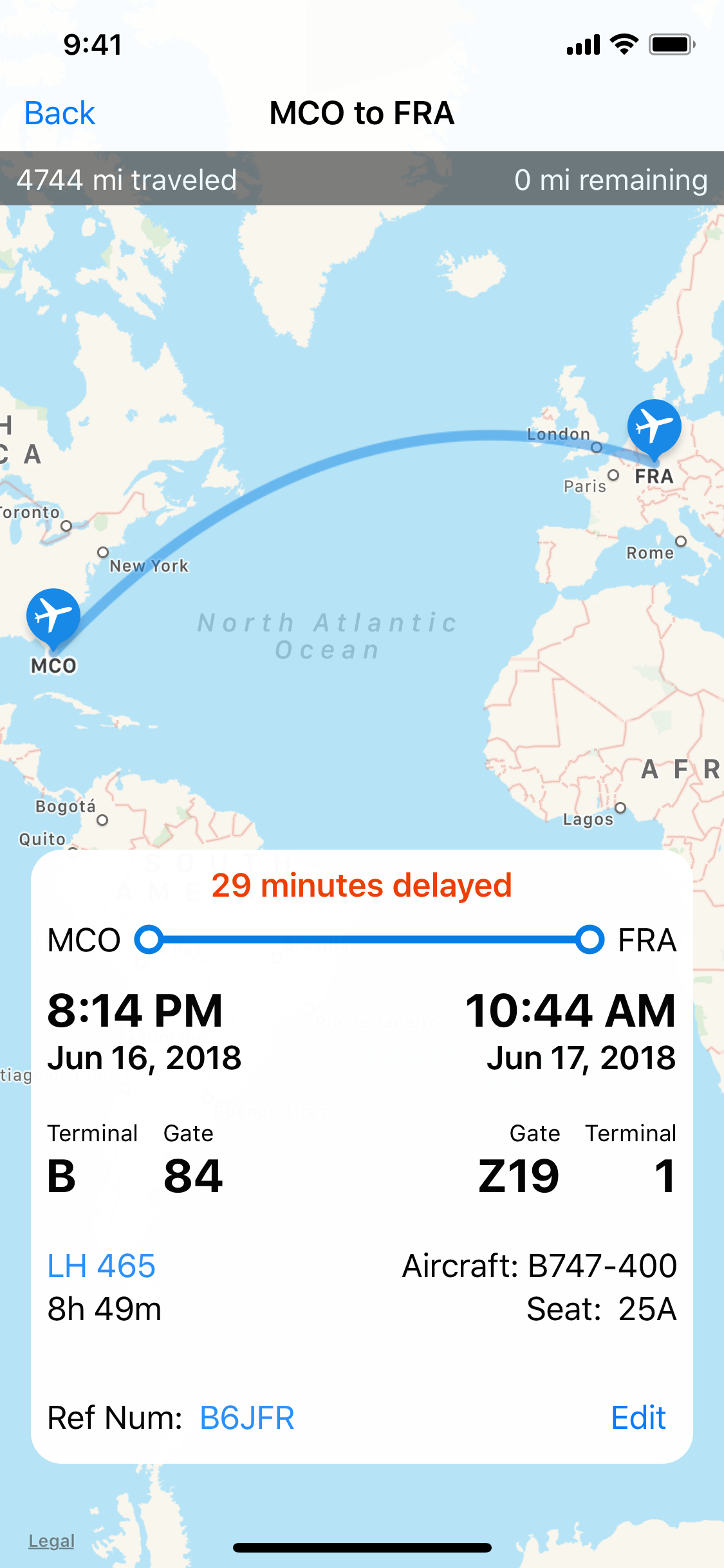Screen dimensions: 724x1568
Task: Click the London city marker on the map
Action: [x=597, y=447]
